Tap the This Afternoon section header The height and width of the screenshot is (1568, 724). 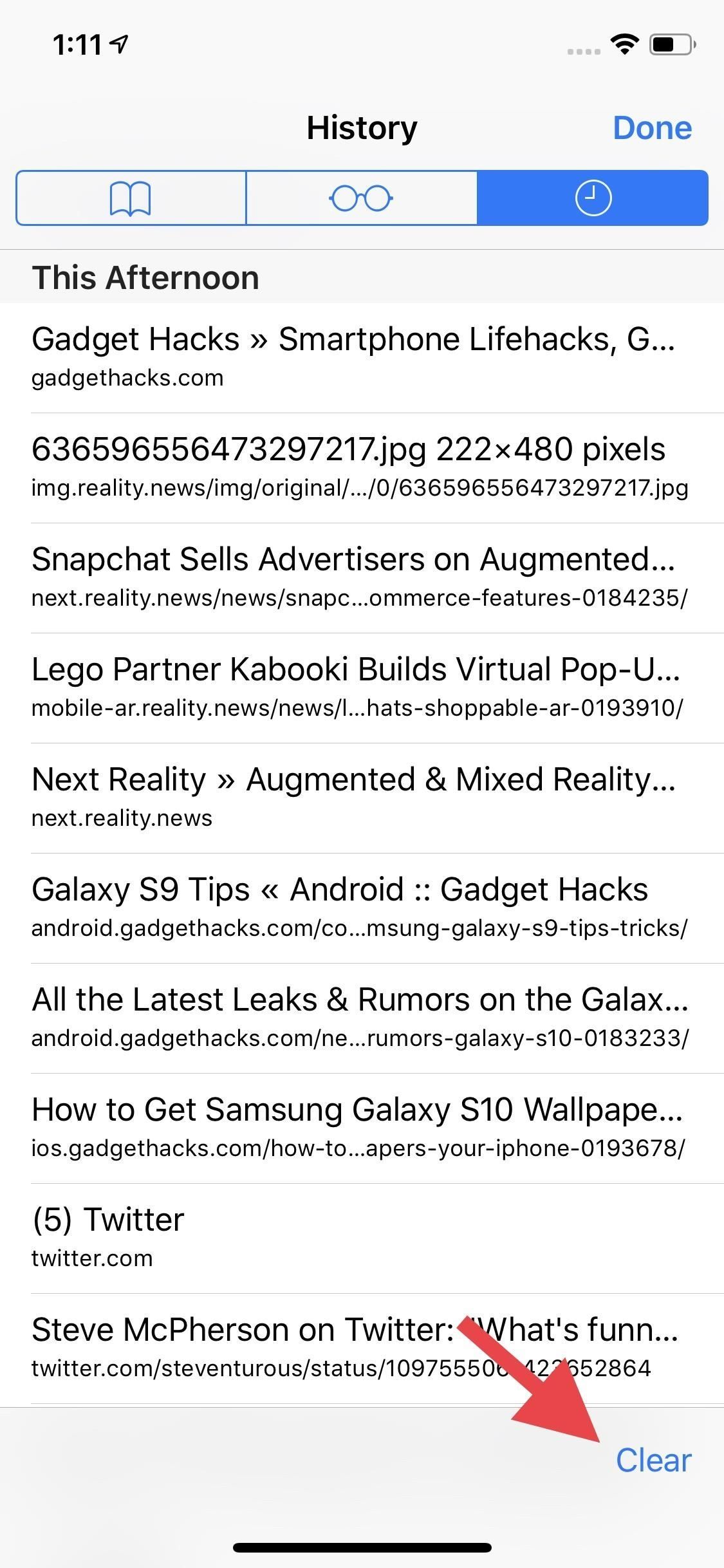(x=145, y=277)
